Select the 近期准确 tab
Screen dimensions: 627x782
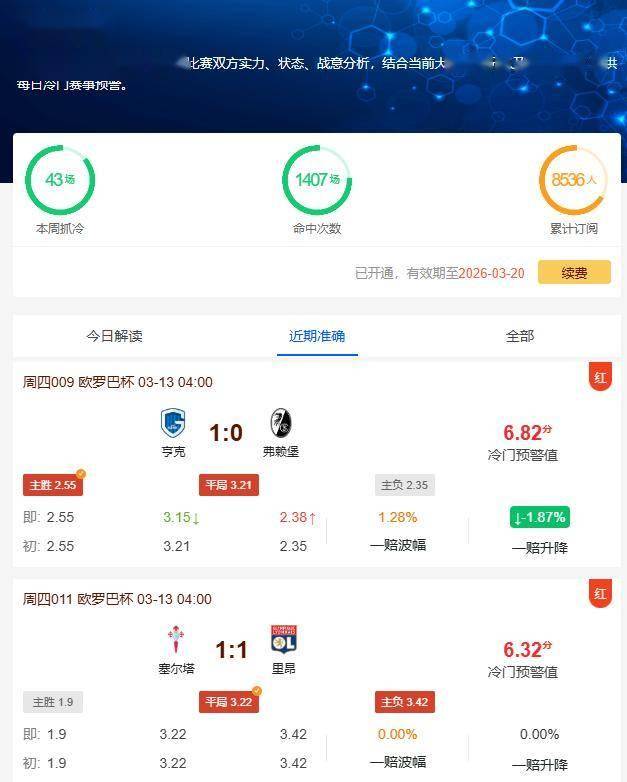click(x=317, y=336)
